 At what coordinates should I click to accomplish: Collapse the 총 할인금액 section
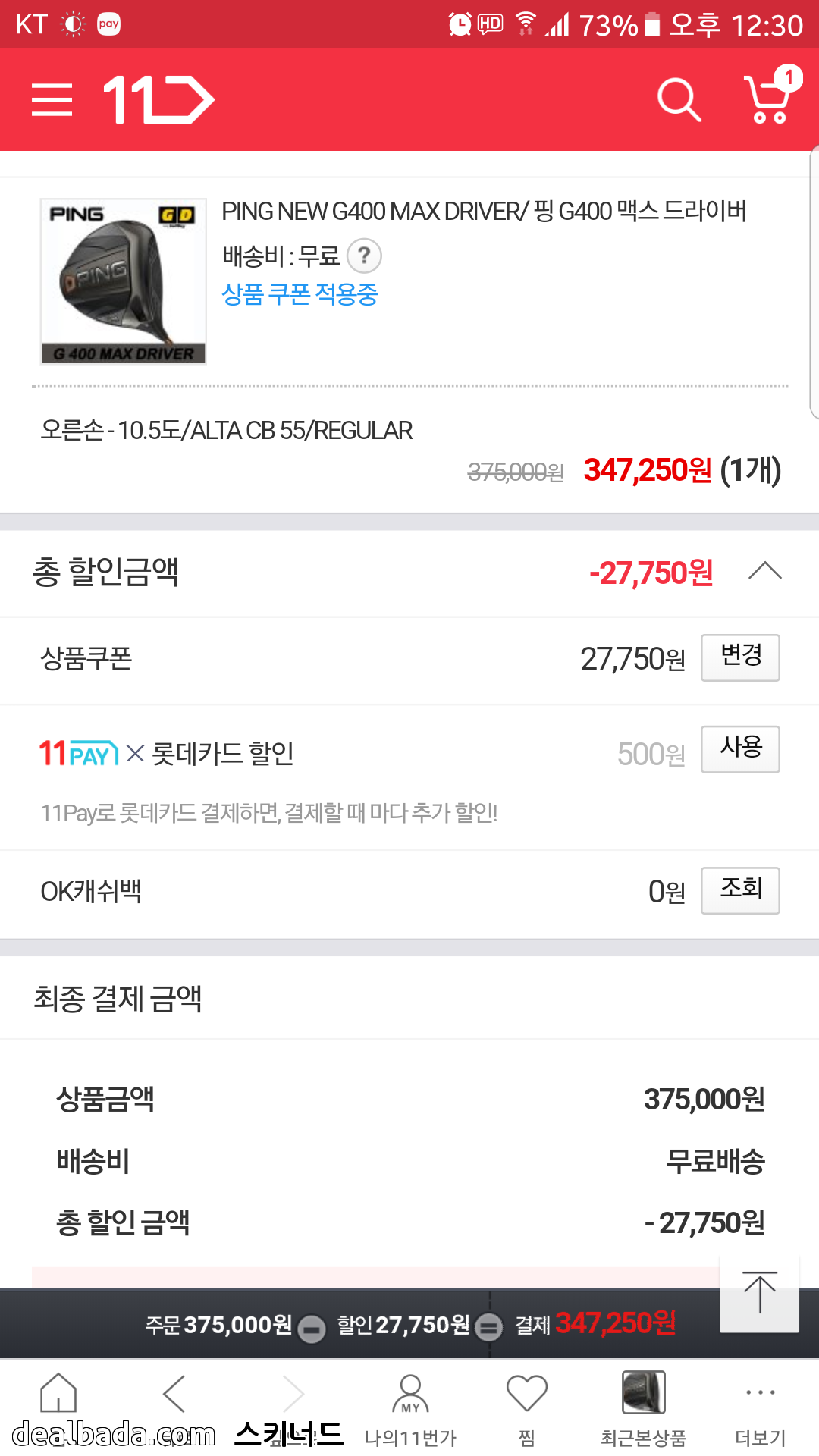point(764,571)
